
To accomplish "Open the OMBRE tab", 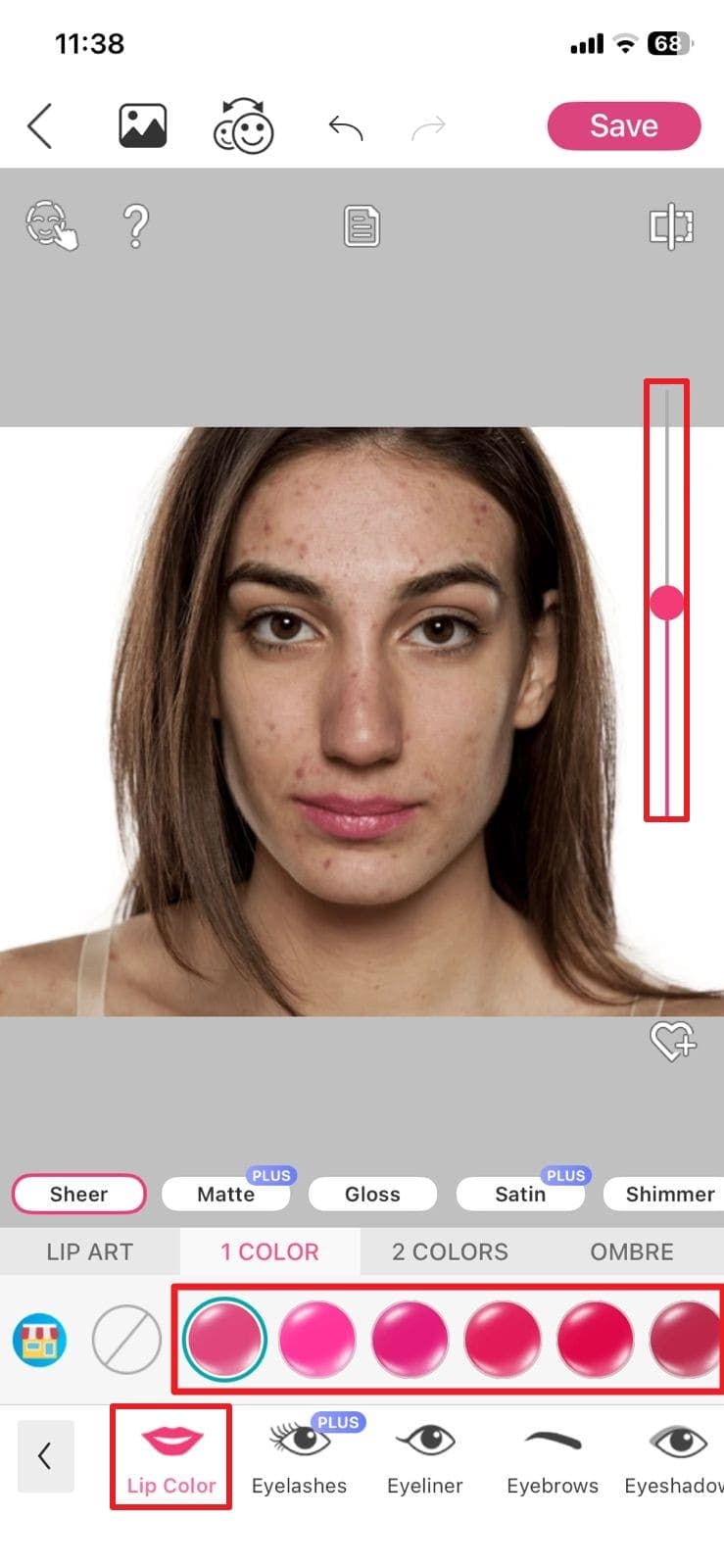I will click(x=631, y=1251).
